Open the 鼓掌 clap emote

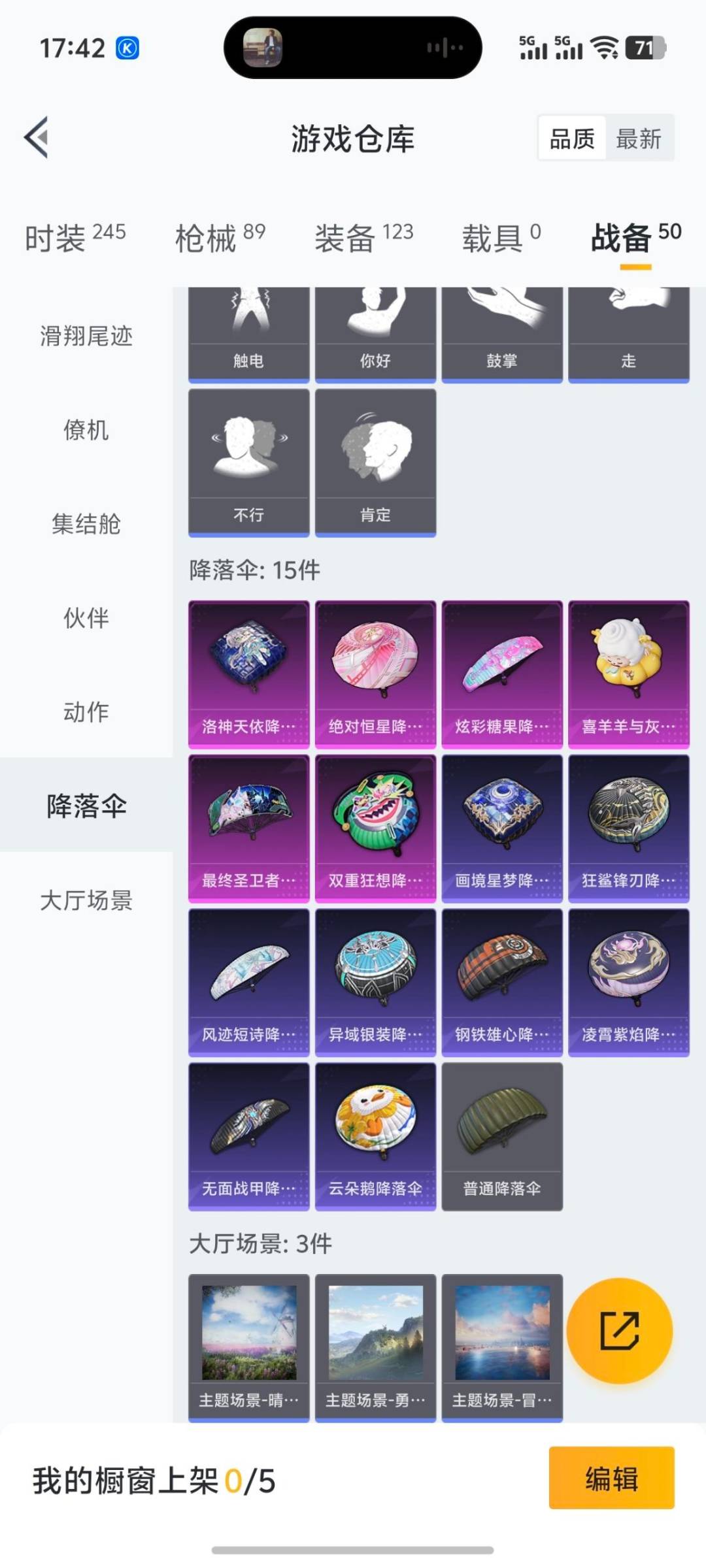501,327
